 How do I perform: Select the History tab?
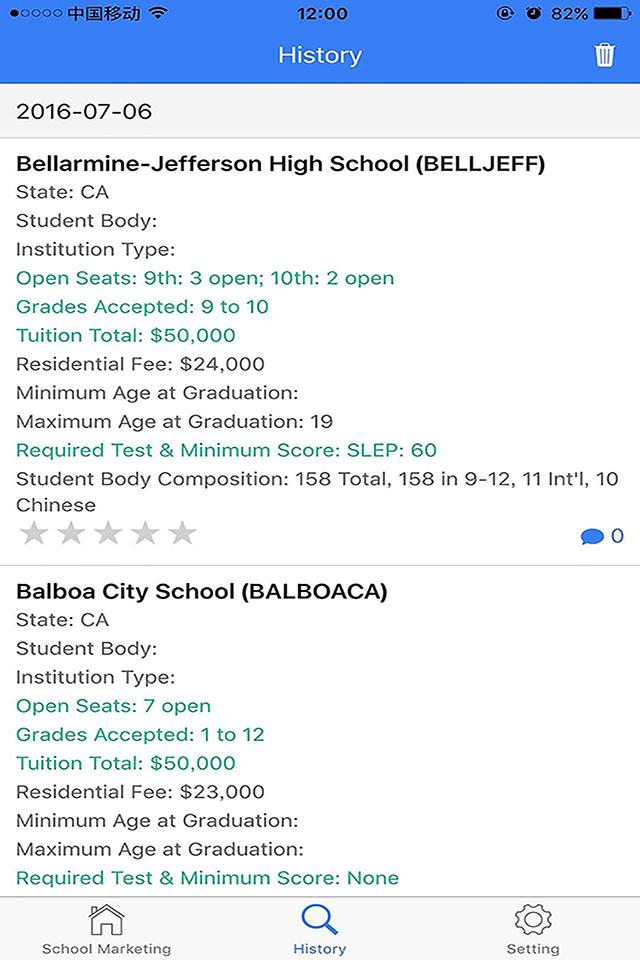(320, 929)
